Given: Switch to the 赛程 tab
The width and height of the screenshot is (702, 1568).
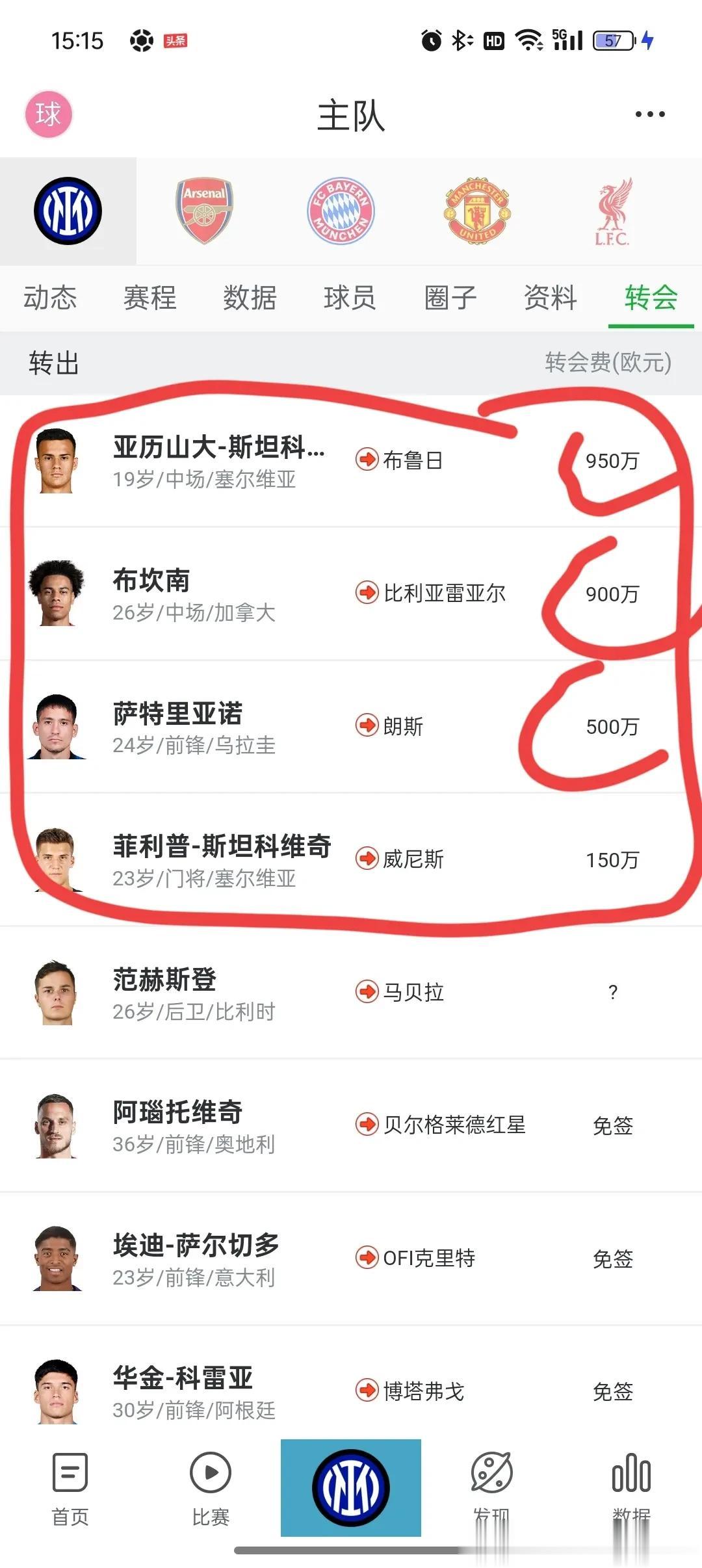Looking at the screenshot, I should point(150,298).
